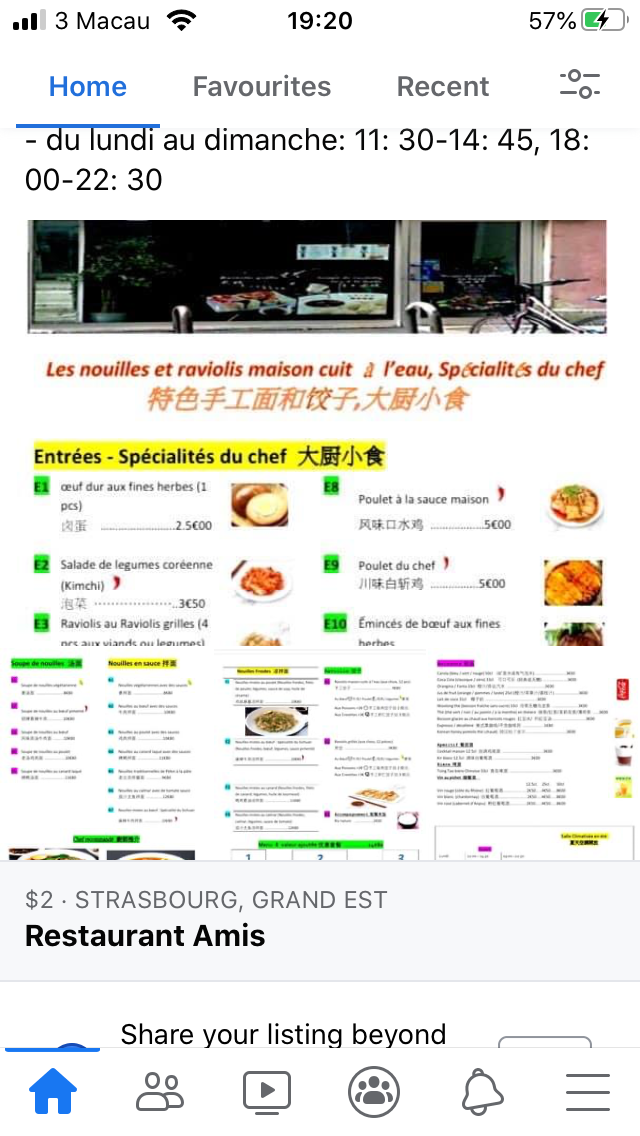Switch to the Favourites tab
Screen dimensions: 640x1136
point(262,86)
